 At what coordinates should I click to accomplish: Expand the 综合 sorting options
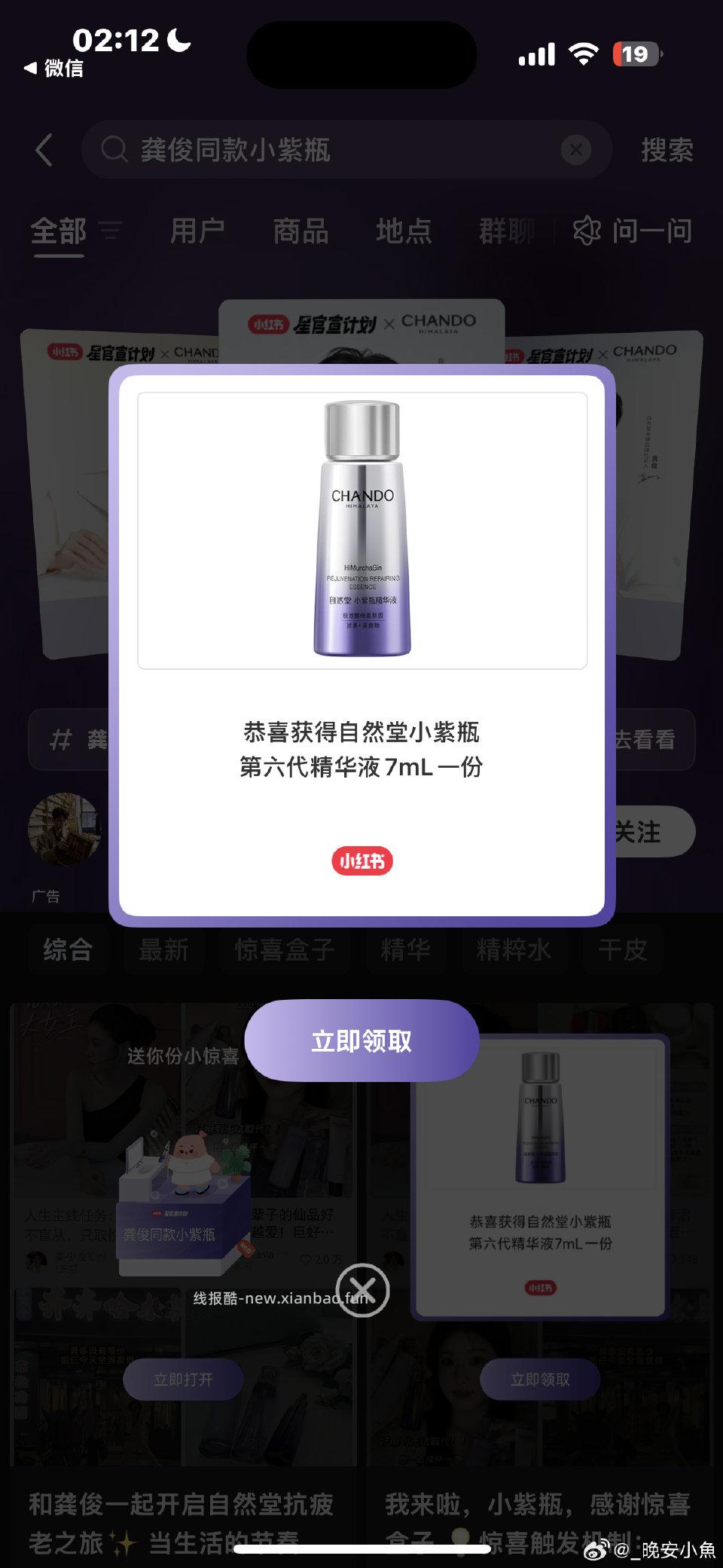click(68, 951)
